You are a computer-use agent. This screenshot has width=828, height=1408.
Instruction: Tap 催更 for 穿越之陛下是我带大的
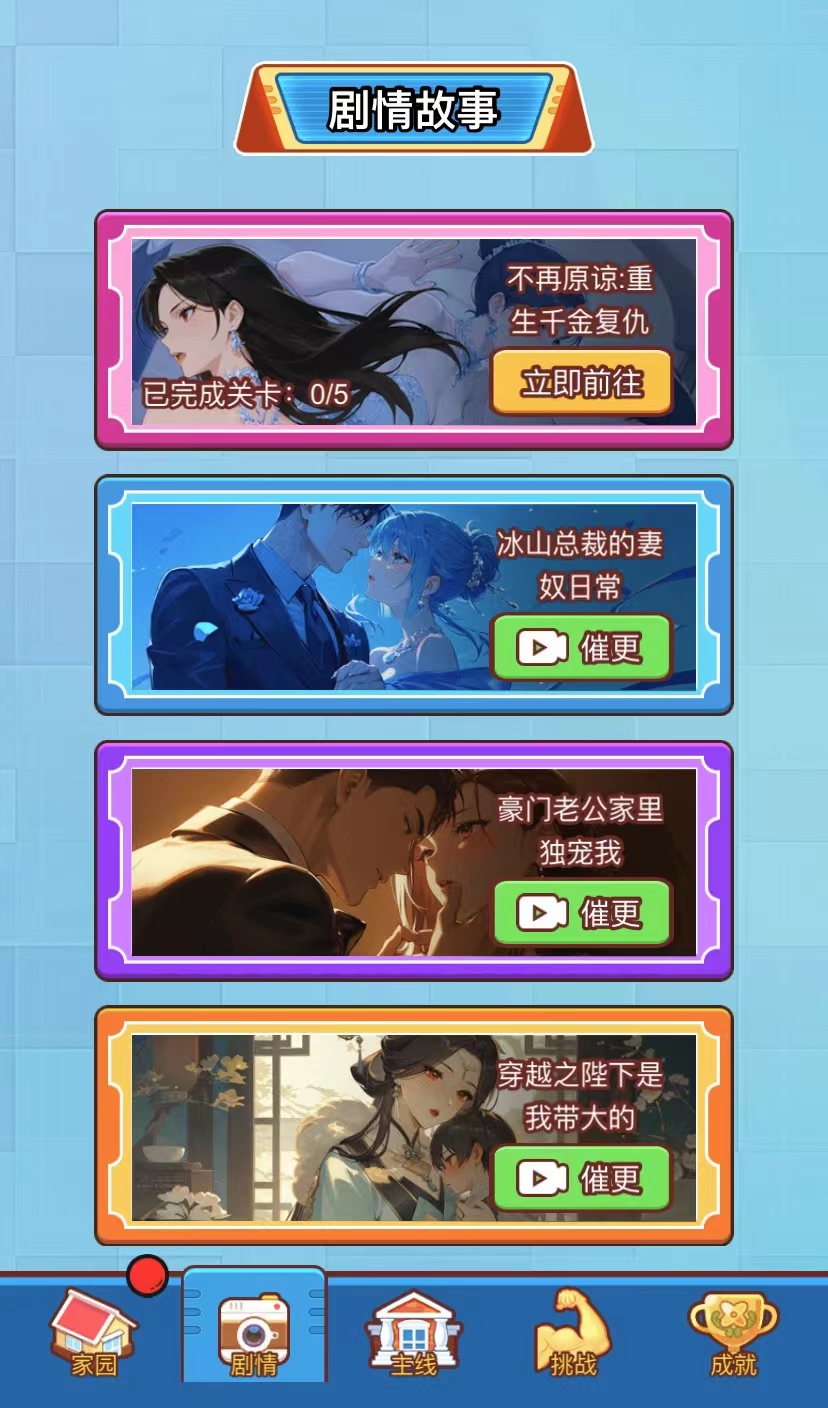[x=581, y=1178]
